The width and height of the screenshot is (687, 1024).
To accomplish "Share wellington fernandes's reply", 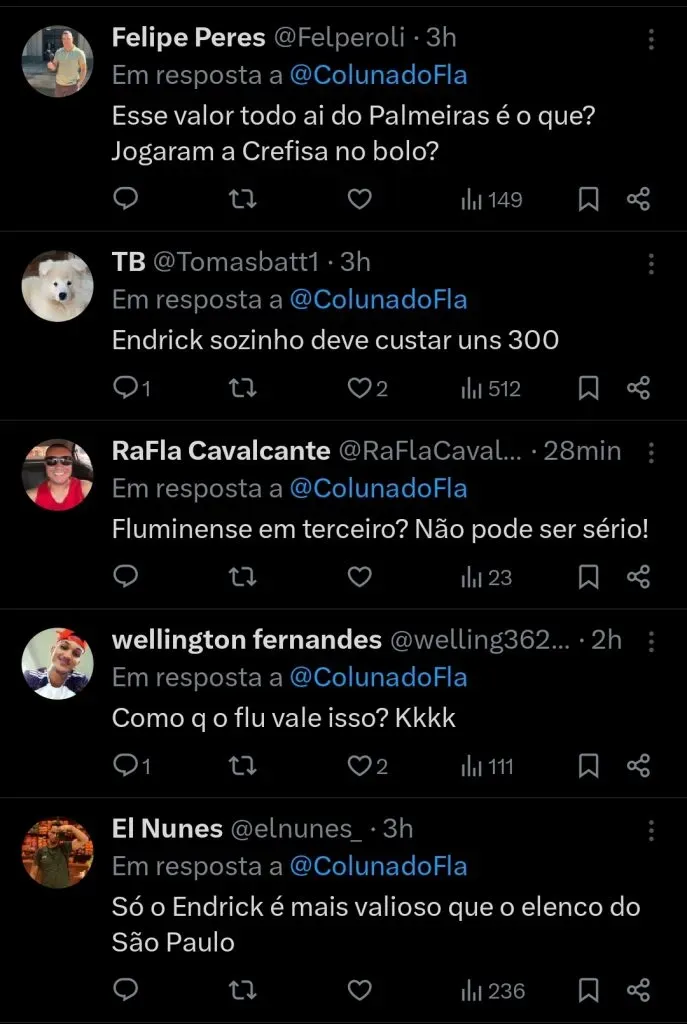I will tap(638, 766).
